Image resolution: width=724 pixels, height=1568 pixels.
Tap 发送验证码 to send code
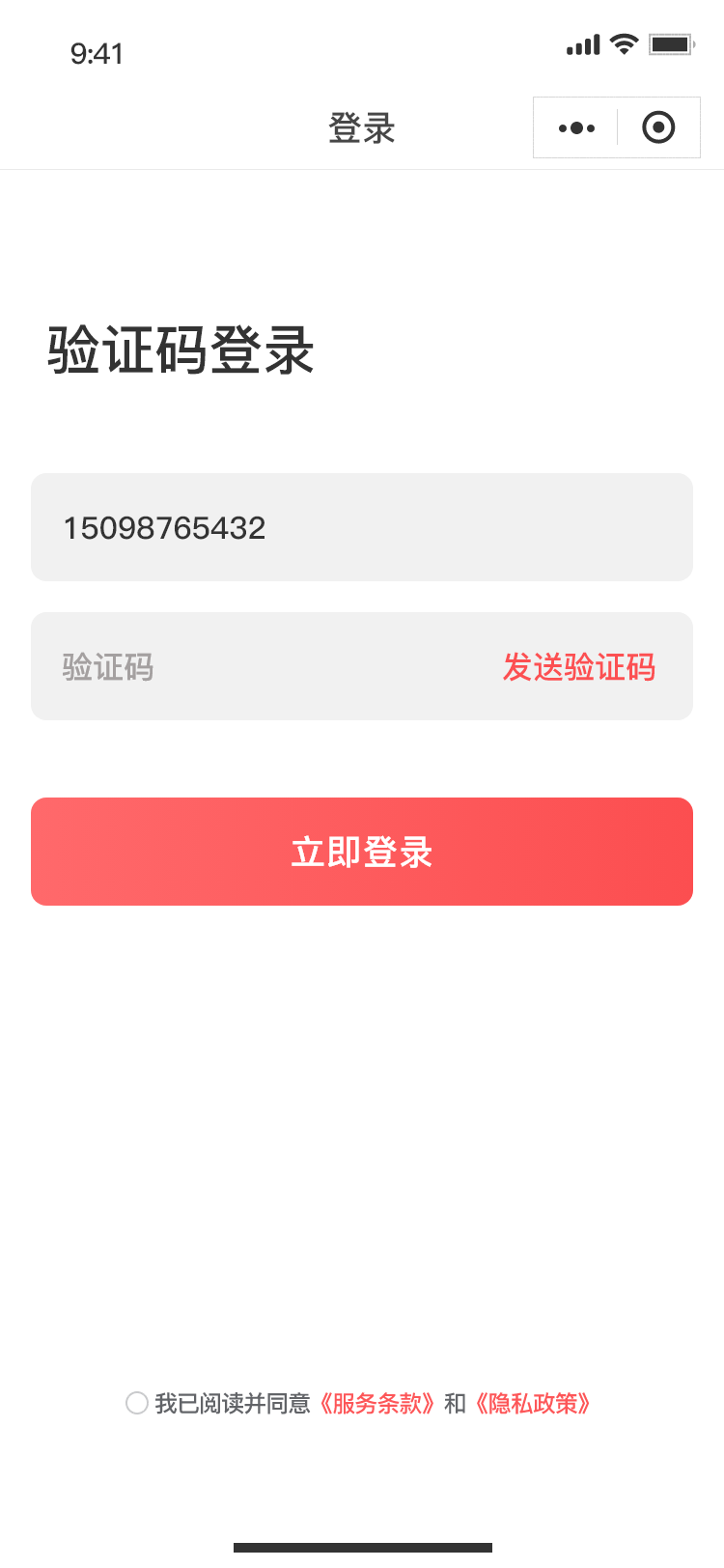579,666
